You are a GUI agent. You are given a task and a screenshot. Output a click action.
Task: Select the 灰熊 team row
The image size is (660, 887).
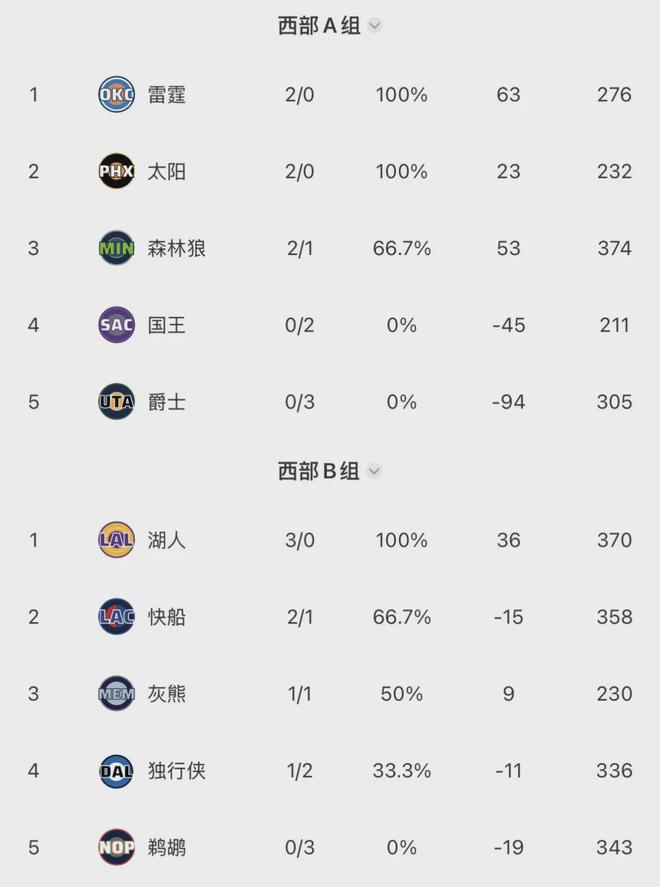click(166, 694)
